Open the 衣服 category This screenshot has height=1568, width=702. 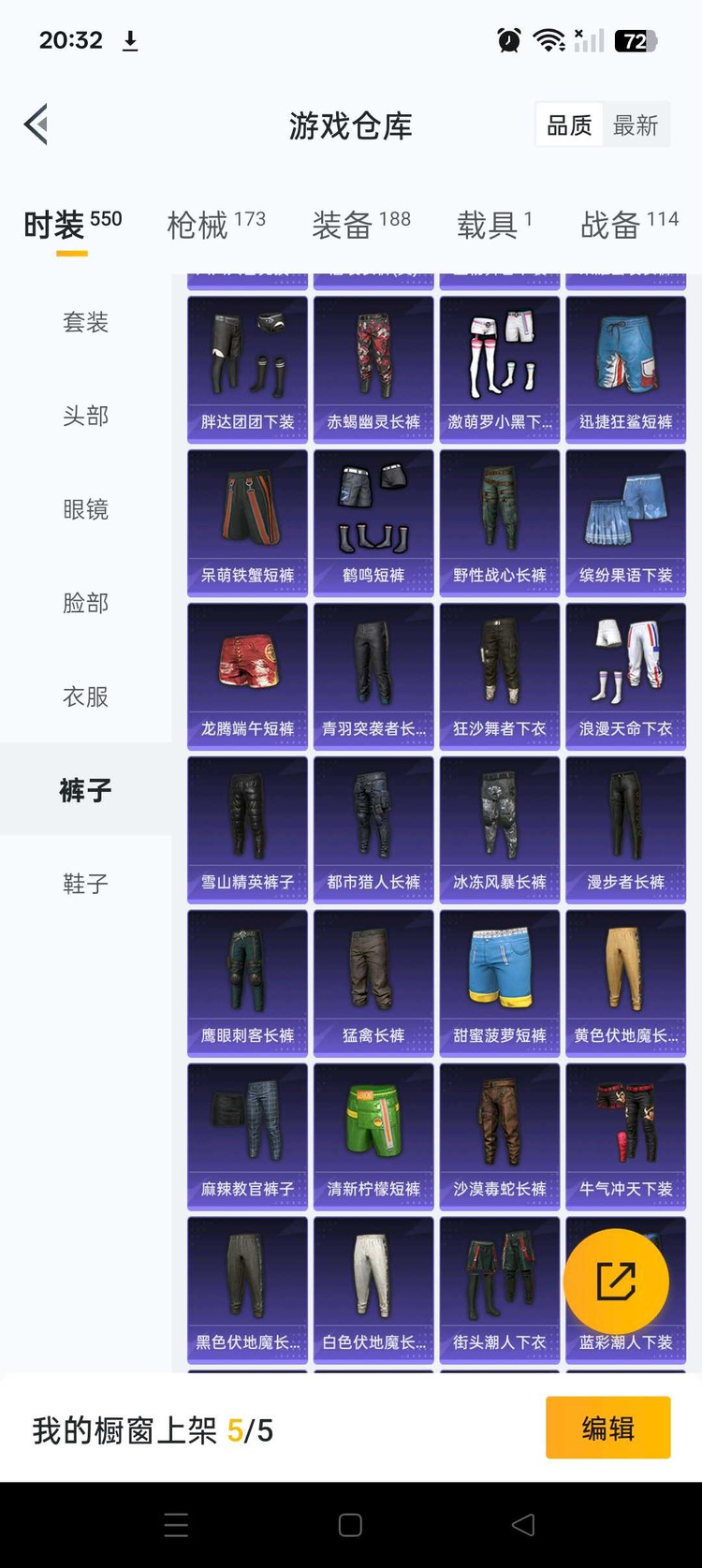point(85,696)
